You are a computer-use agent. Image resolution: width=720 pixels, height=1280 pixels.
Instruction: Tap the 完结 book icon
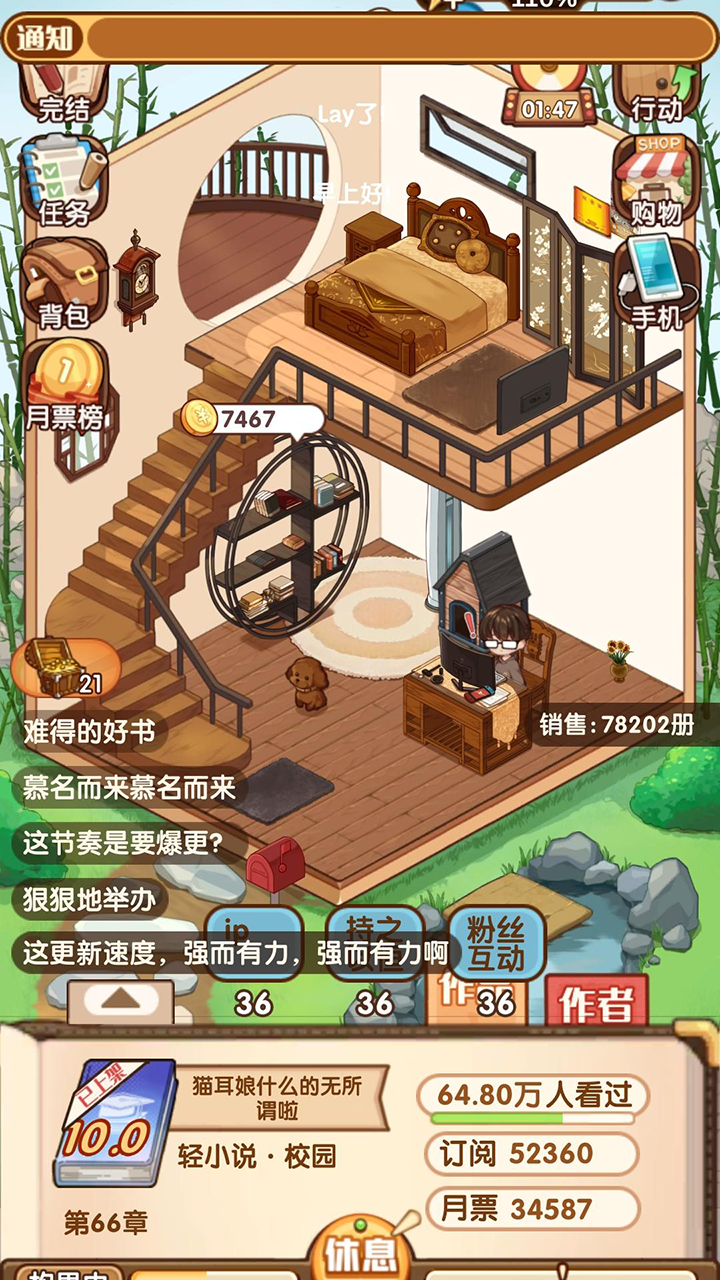pyautogui.click(x=64, y=92)
